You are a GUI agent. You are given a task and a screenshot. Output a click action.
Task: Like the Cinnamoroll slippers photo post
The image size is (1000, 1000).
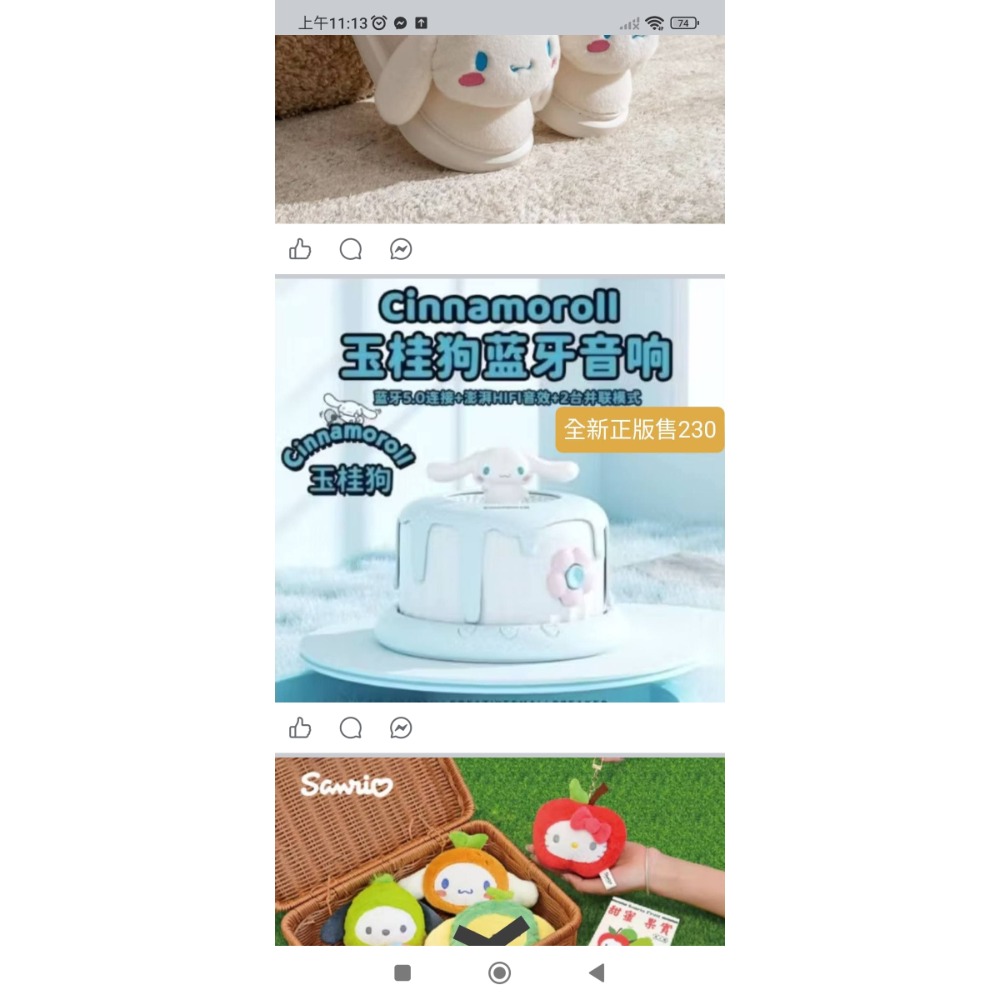click(300, 250)
